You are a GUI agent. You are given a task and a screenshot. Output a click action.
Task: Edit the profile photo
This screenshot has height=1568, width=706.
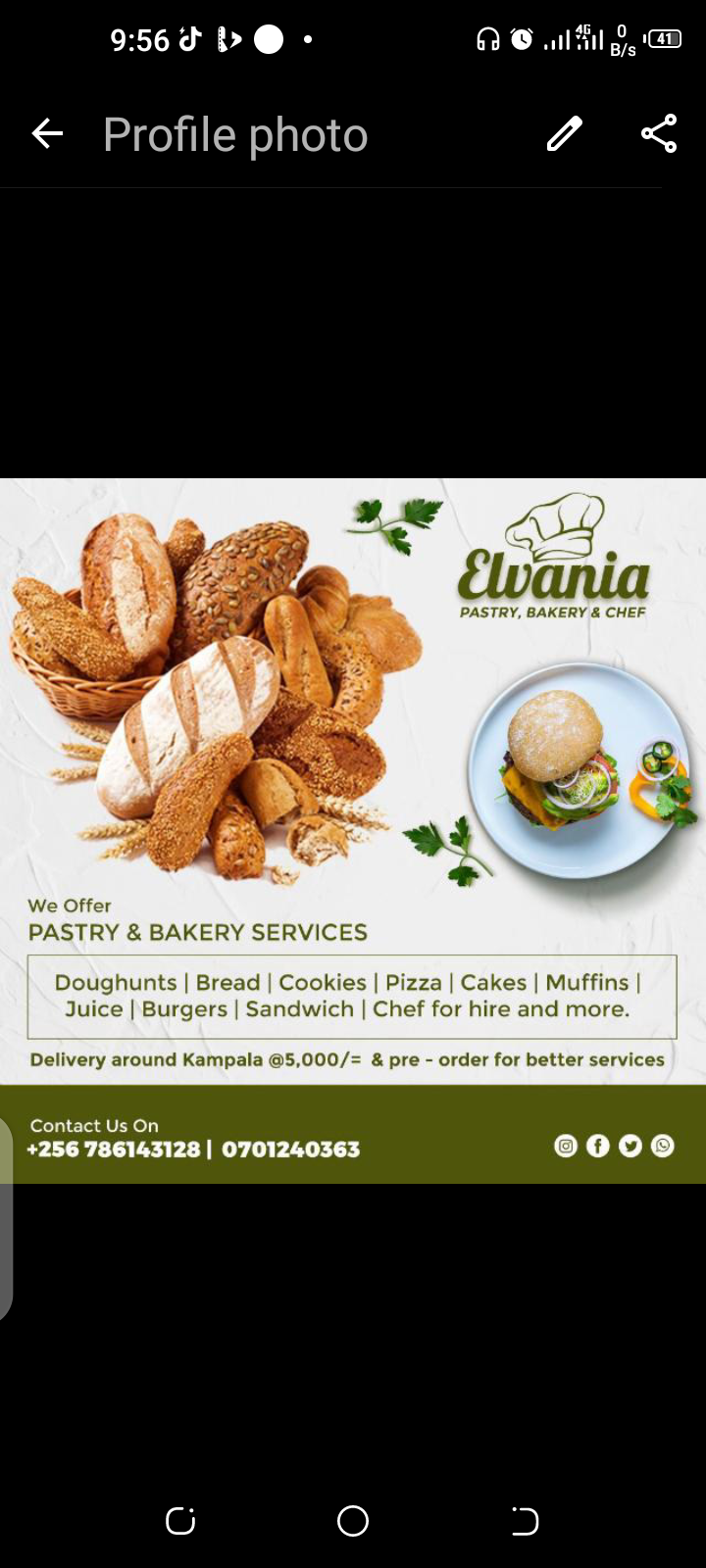coord(565,134)
